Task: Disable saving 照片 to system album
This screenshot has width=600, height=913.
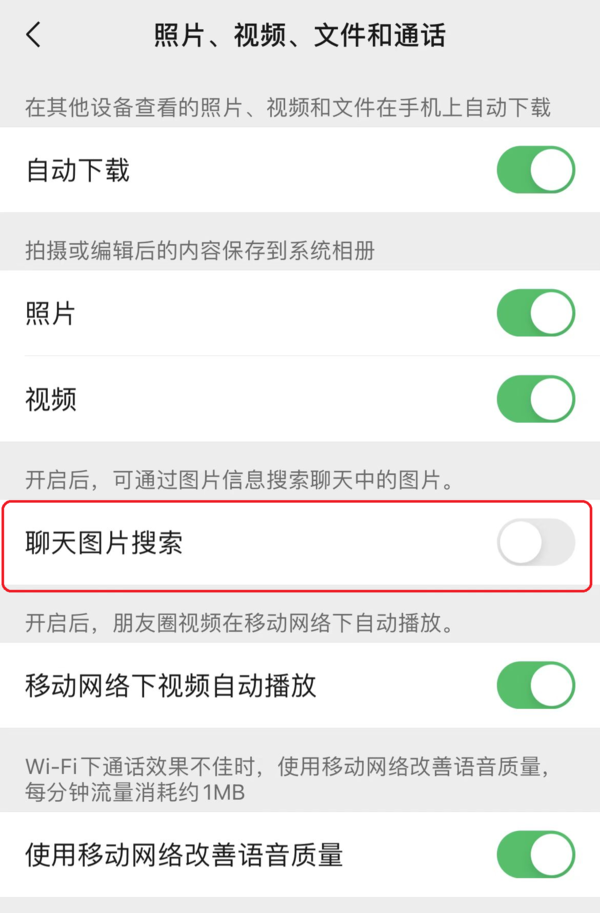Action: click(x=535, y=314)
